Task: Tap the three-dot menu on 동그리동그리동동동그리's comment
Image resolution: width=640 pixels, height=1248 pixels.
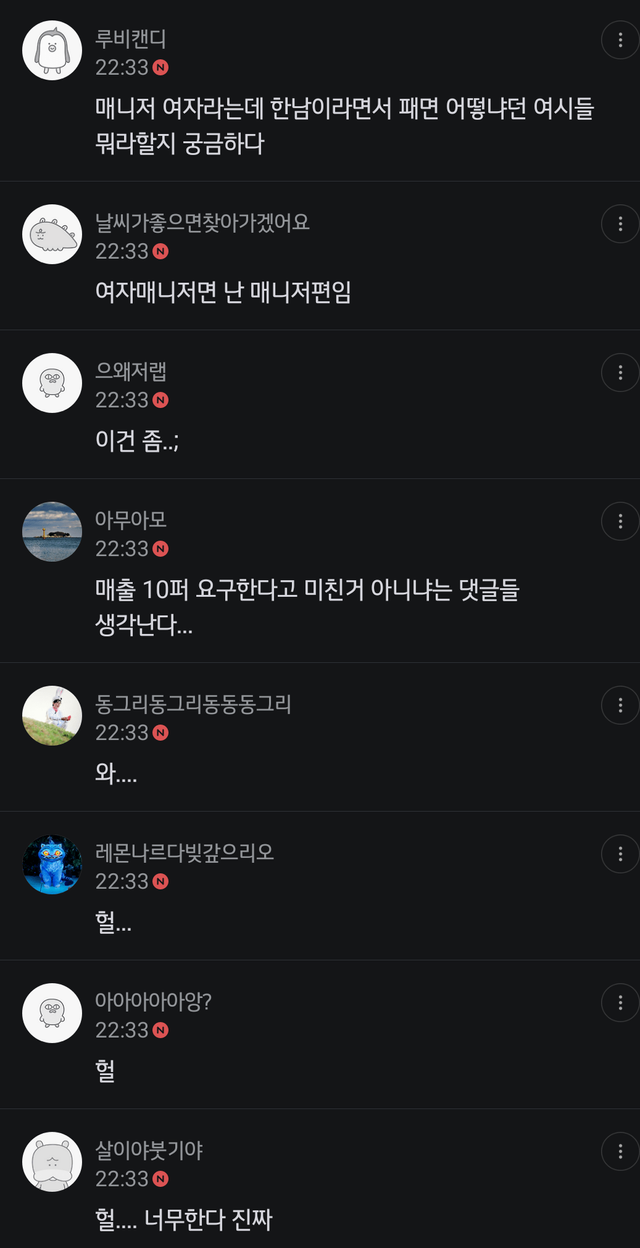Action: (x=620, y=705)
